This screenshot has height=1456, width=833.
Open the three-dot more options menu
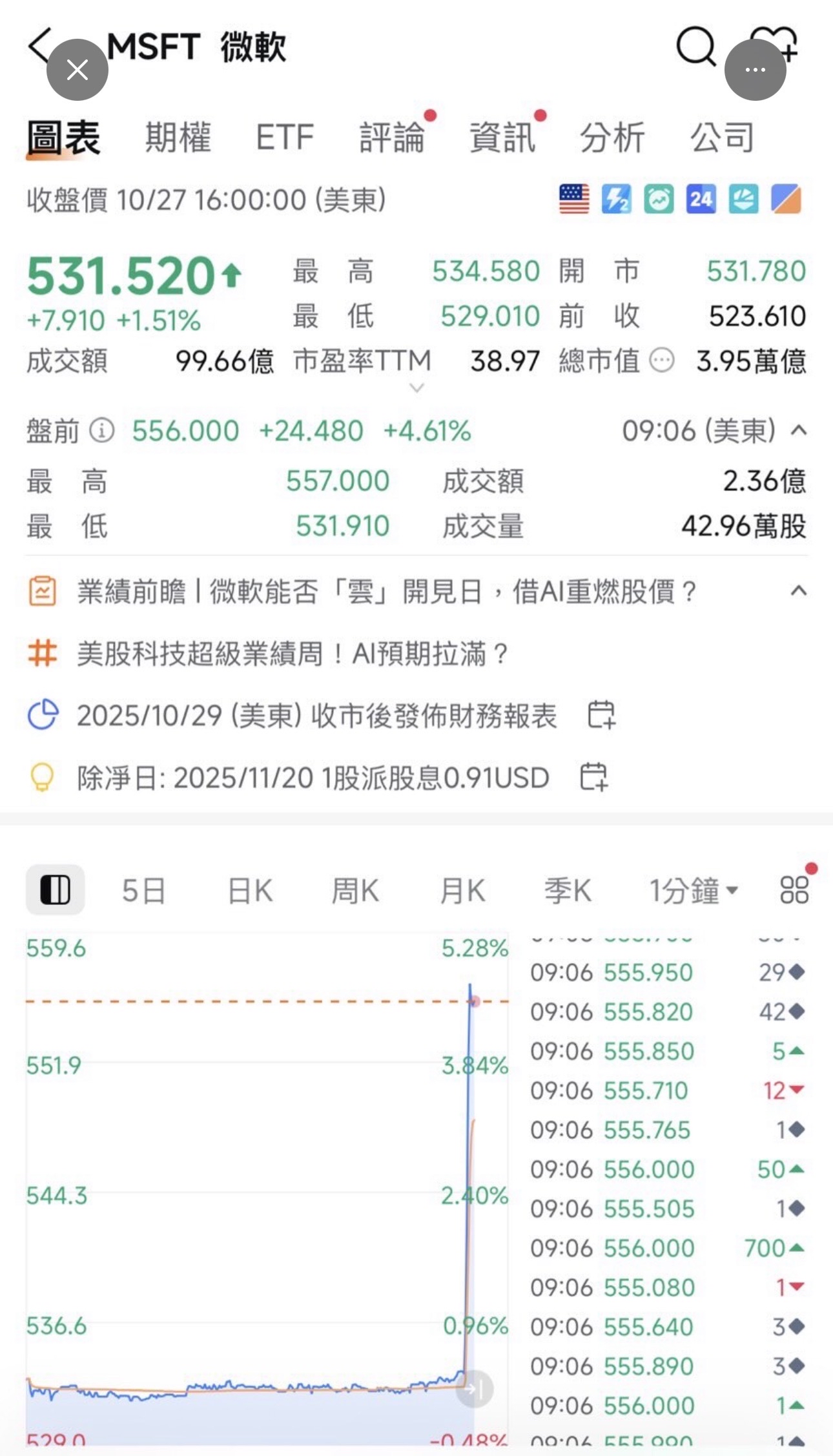[x=755, y=70]
